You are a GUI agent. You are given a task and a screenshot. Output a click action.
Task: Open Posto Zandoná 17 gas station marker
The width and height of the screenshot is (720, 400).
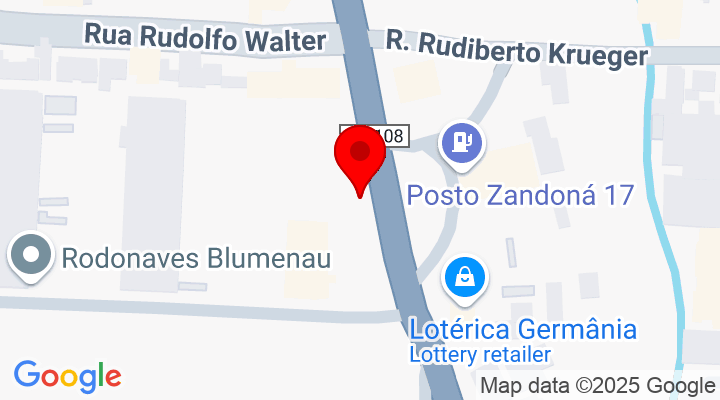pos(461,142)
